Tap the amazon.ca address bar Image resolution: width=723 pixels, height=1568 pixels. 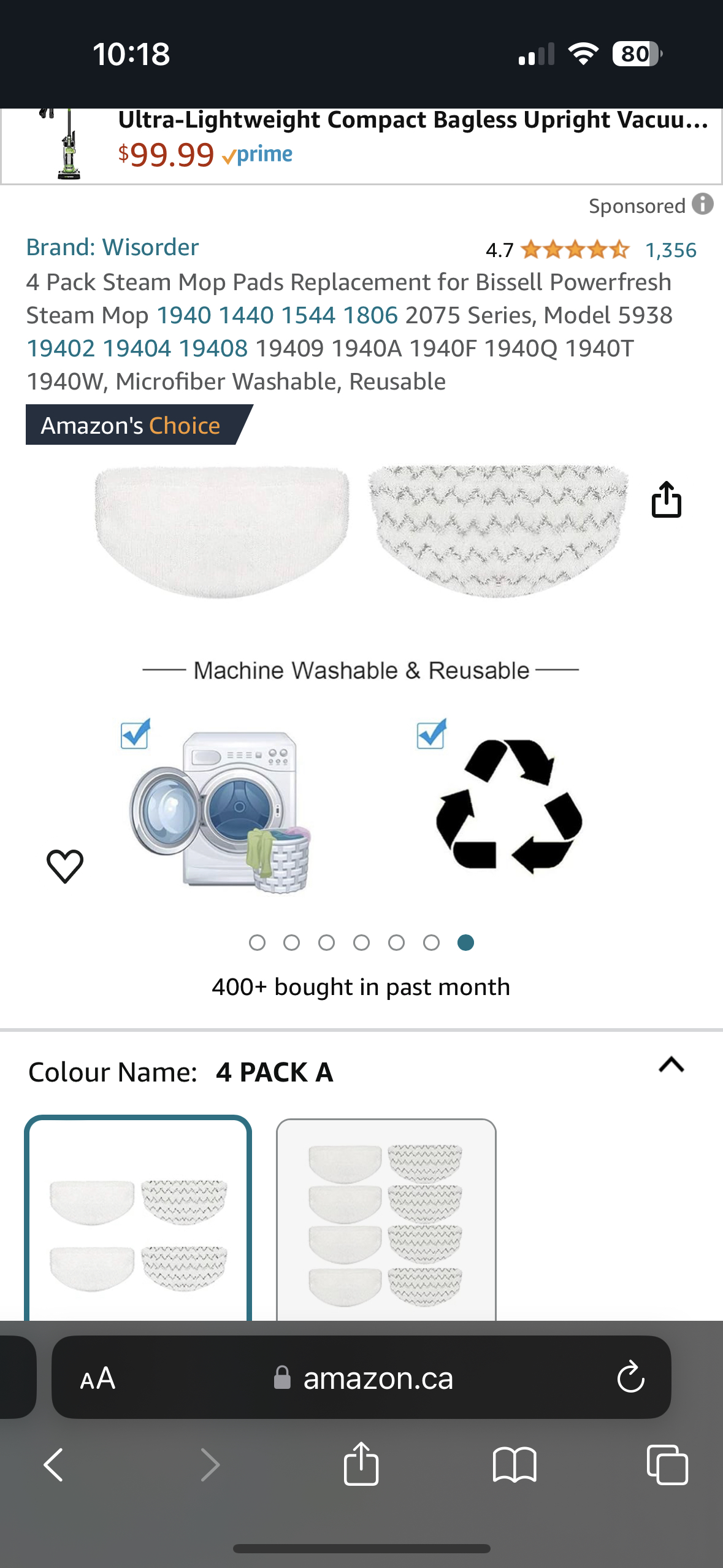[378, 1378]
